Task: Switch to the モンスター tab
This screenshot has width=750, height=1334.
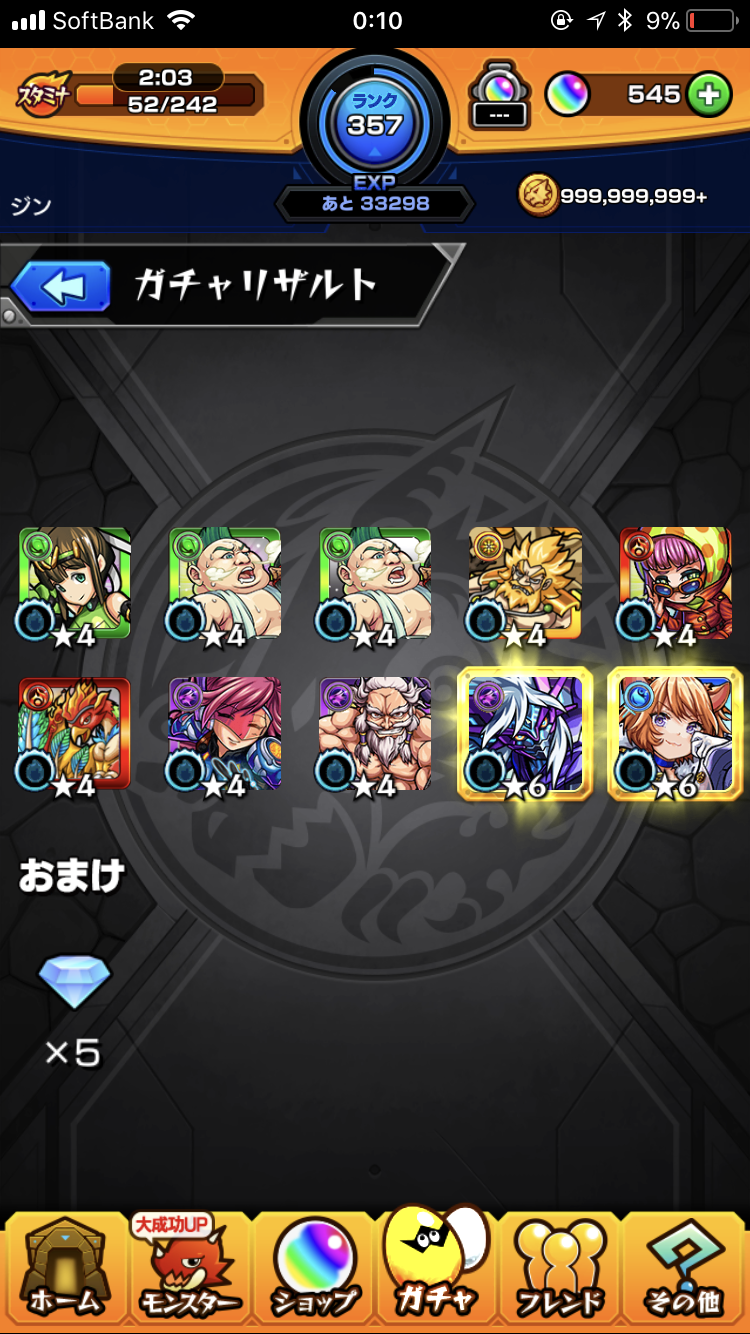Action: click(189, 1270)
